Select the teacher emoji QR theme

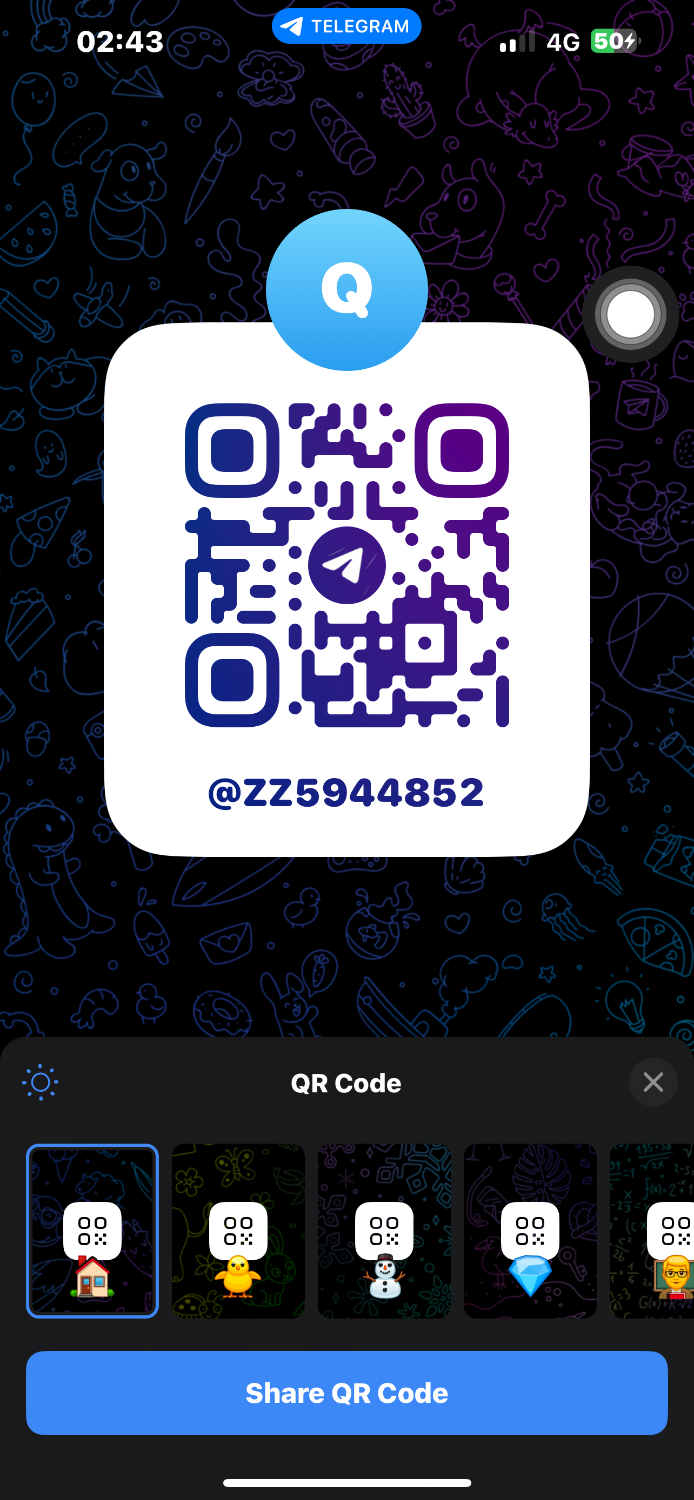[660, 1231]
